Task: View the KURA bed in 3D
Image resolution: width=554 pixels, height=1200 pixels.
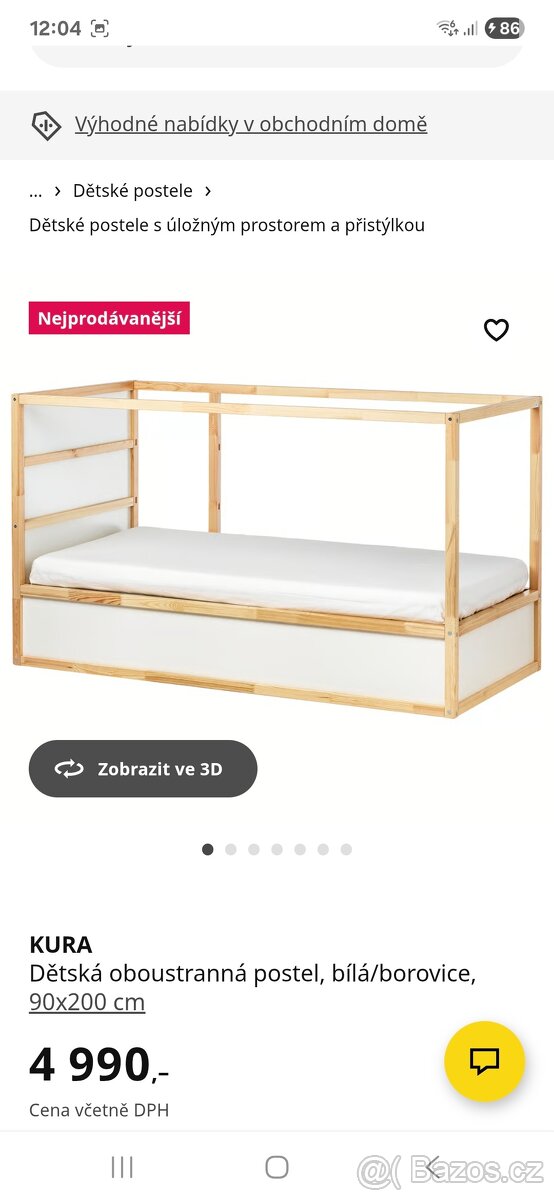Action: click(x=143, y=769)
